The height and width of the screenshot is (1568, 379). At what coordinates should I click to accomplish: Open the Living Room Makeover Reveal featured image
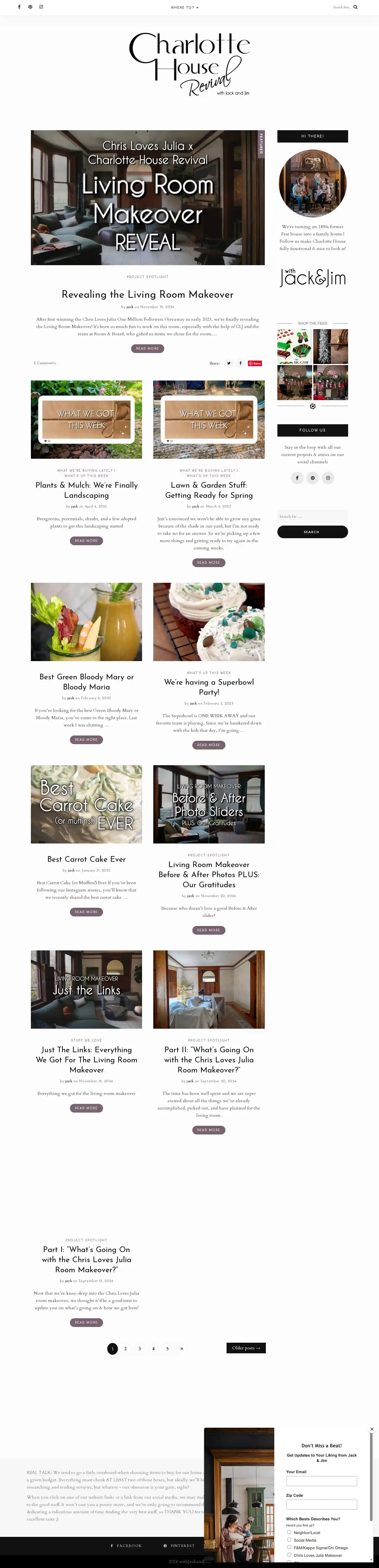[x=147, y=197]
